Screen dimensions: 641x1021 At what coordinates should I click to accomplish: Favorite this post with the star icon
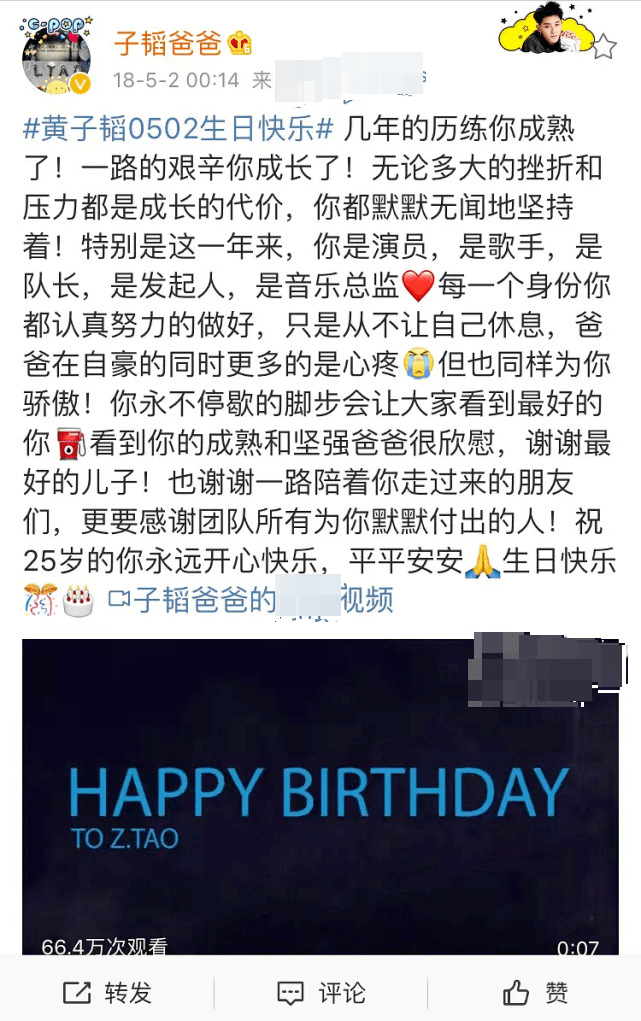(x=604, y=45)
